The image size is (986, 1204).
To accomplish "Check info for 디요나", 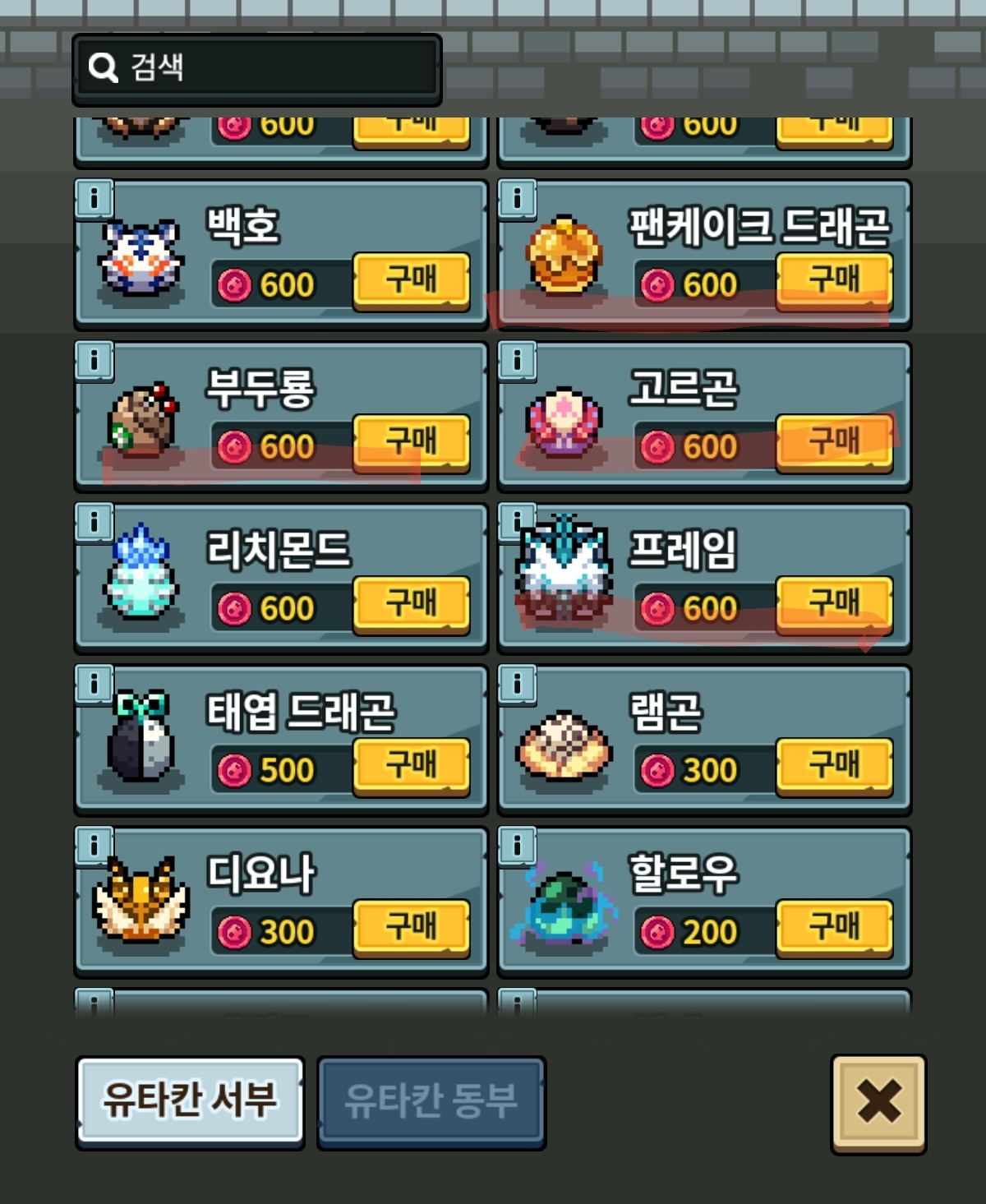I will point(94,846).
